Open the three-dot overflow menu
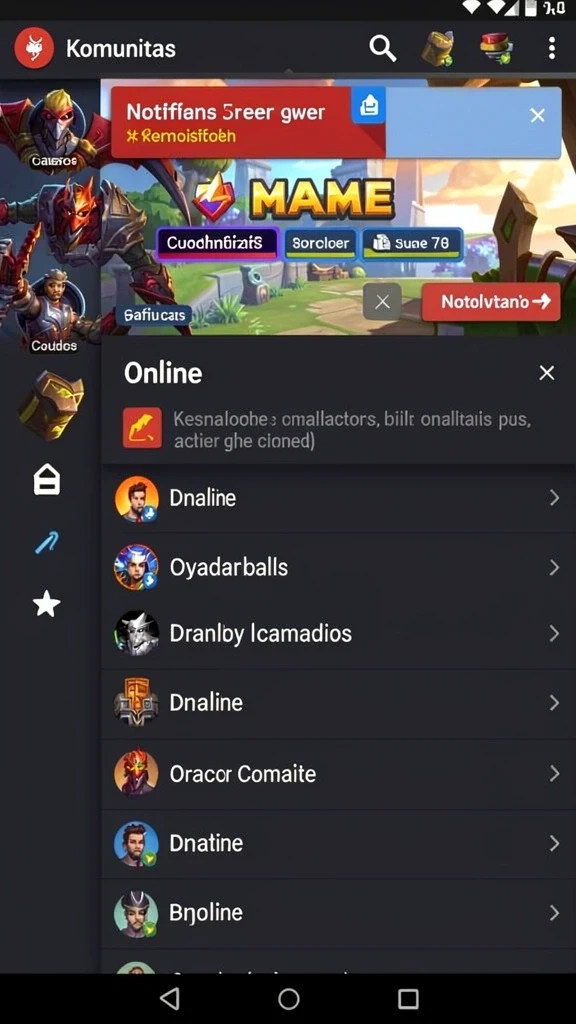Image resolution: width=576 pixels, height=1024 pixels. pos(552,48)
